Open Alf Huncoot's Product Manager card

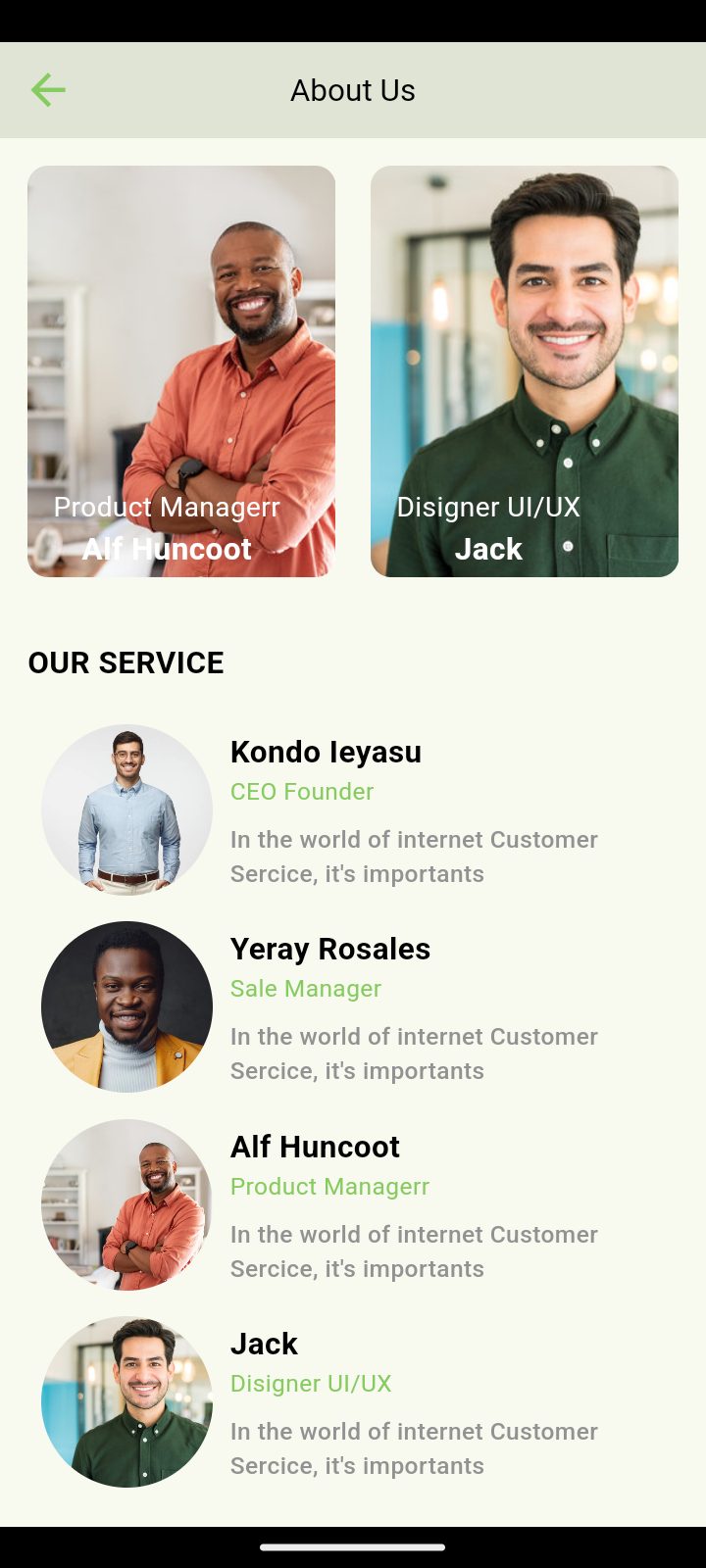point(181,371)
